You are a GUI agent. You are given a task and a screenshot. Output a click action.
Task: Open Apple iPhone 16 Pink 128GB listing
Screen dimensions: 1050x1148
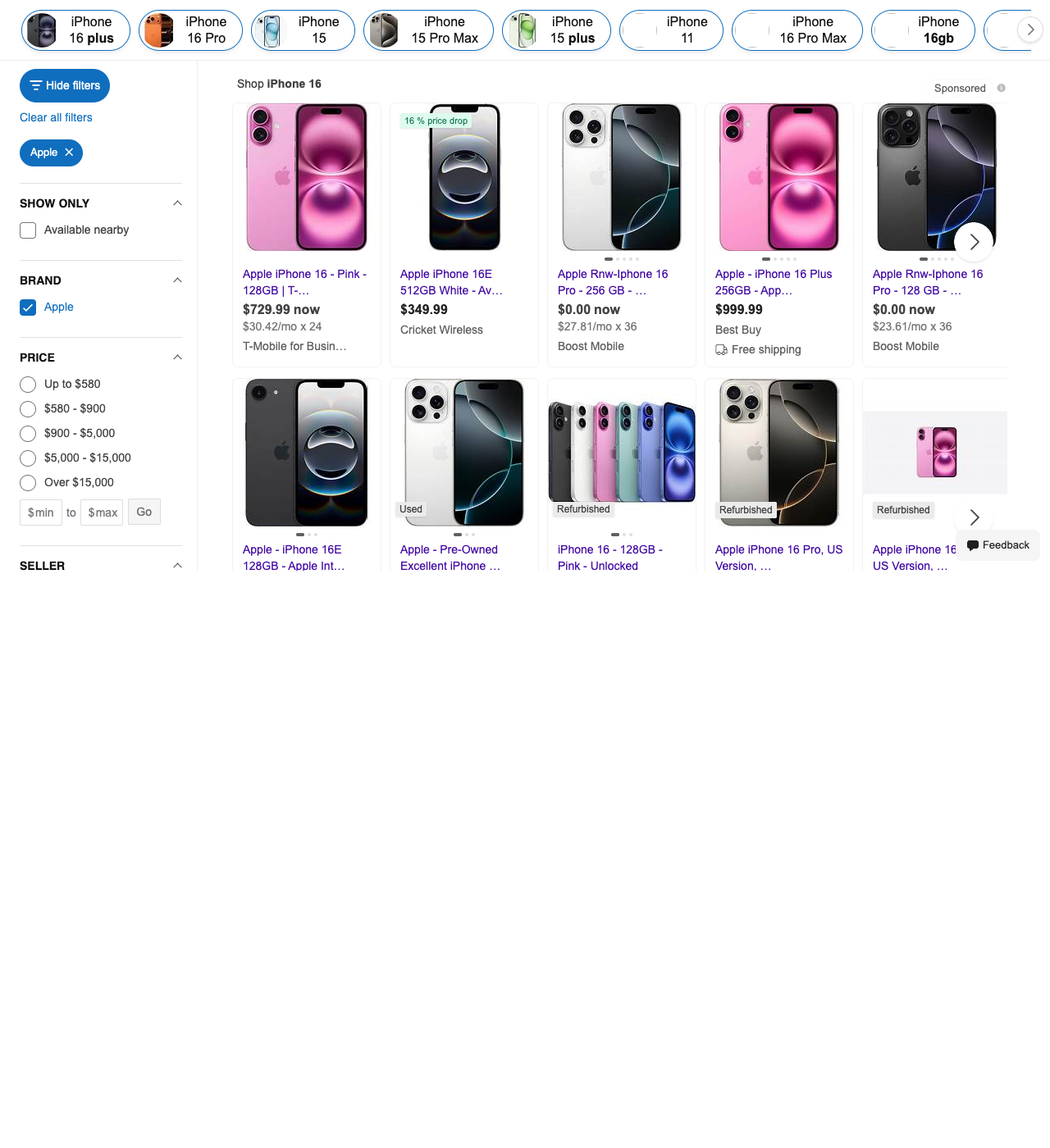[x=304, y=282]
